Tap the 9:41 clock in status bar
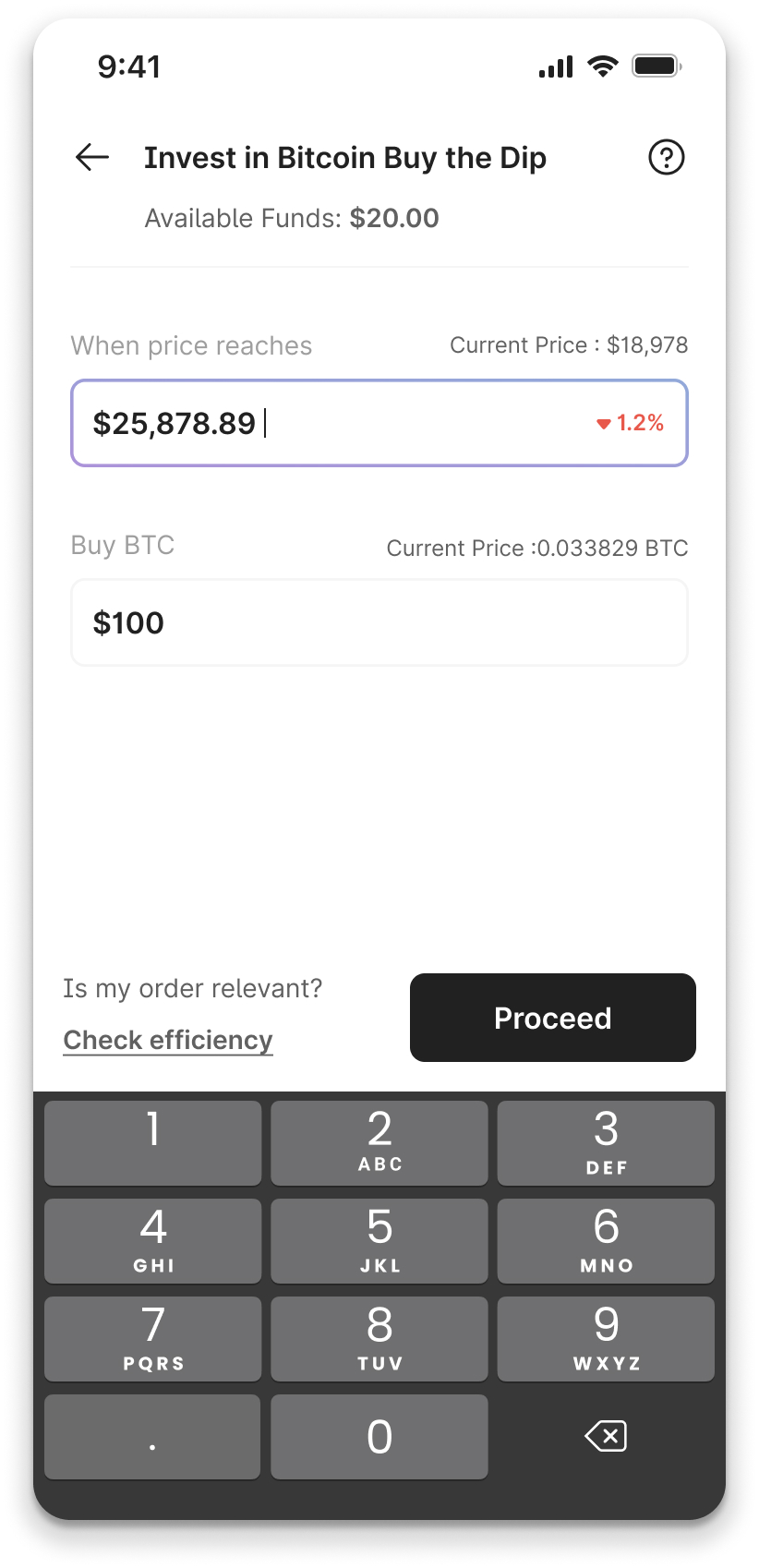The height and width of the screenshot is (1568, 759). pos(131,66)
